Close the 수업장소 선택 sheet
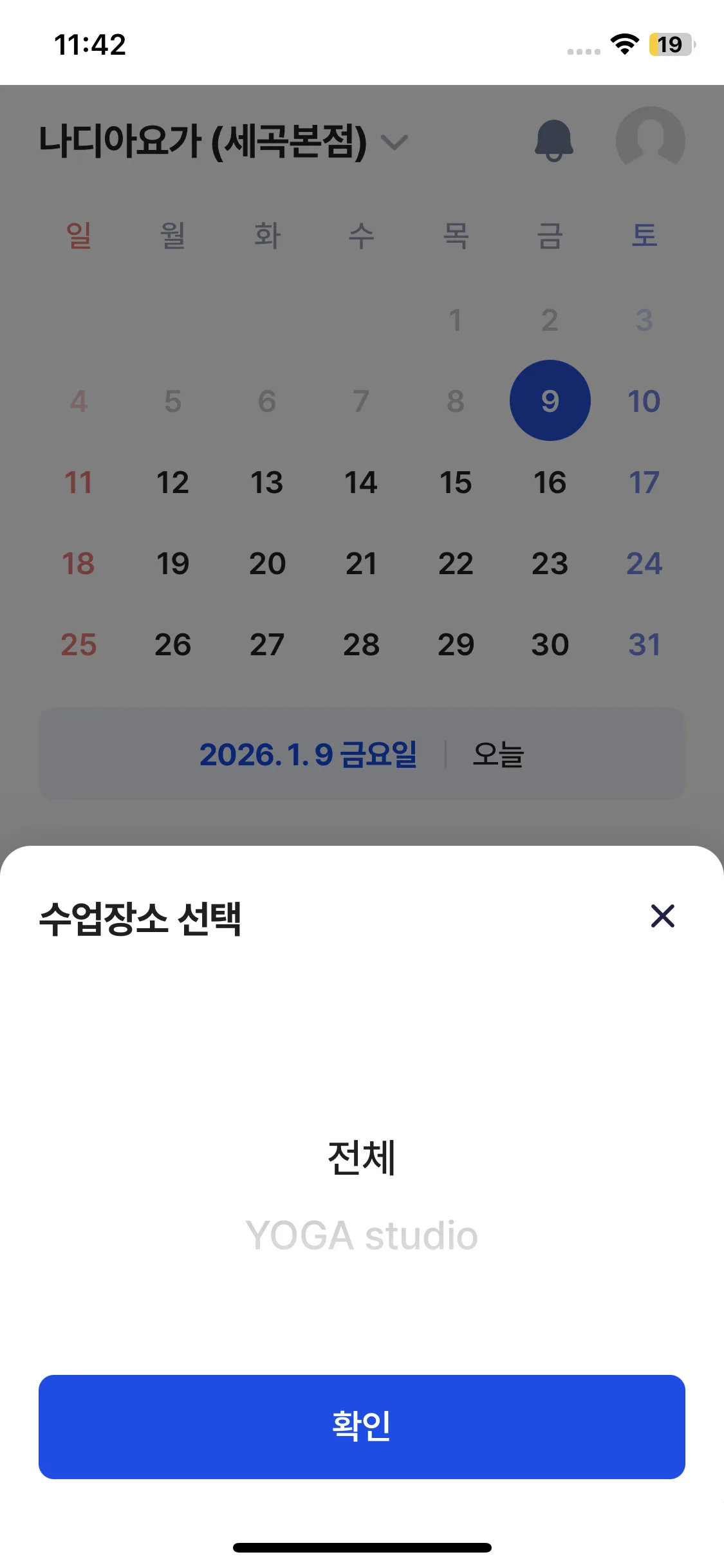Viewport: 724px width, 1568px height. point(662,916)
